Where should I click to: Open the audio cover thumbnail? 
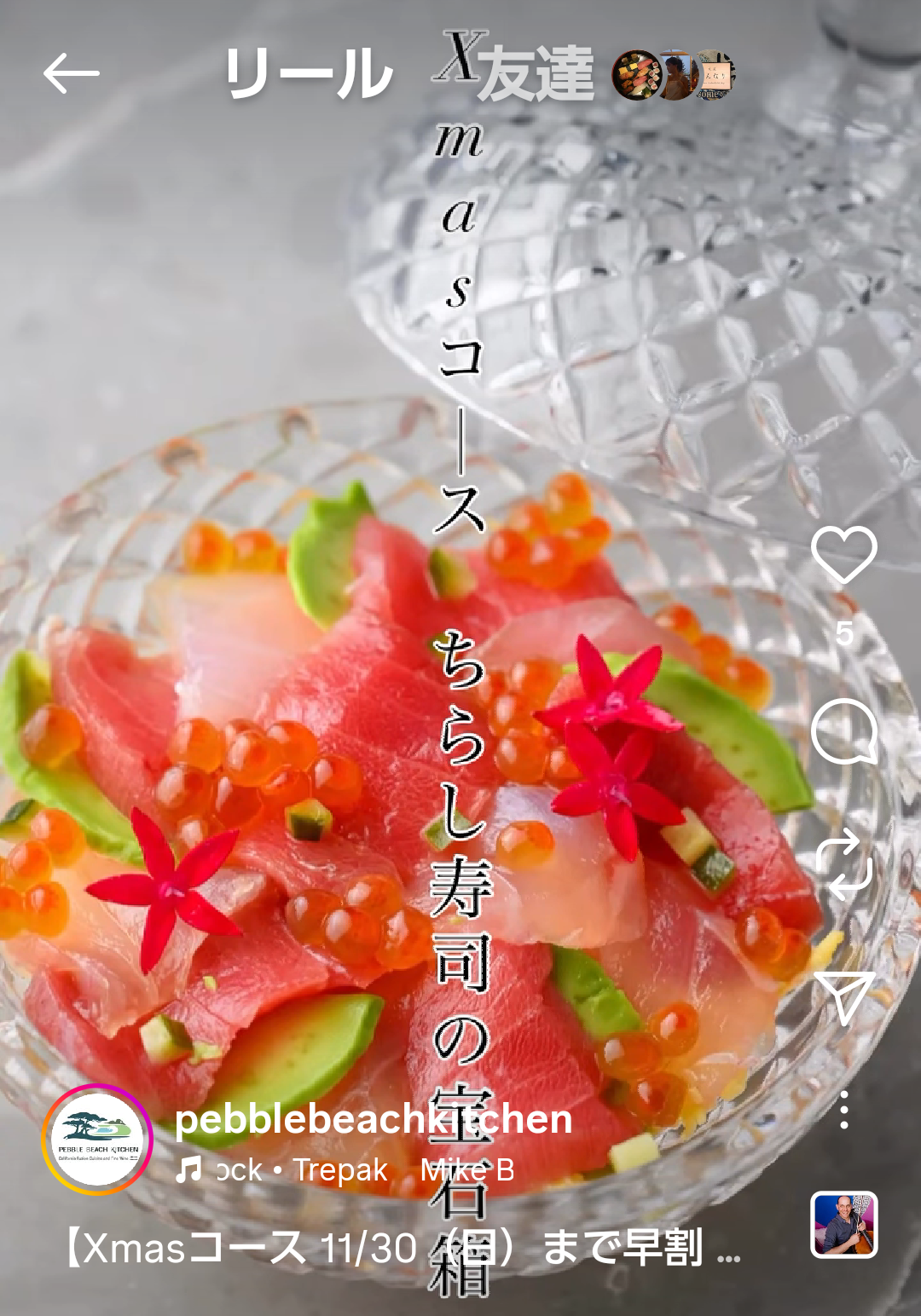[843, 1225]
